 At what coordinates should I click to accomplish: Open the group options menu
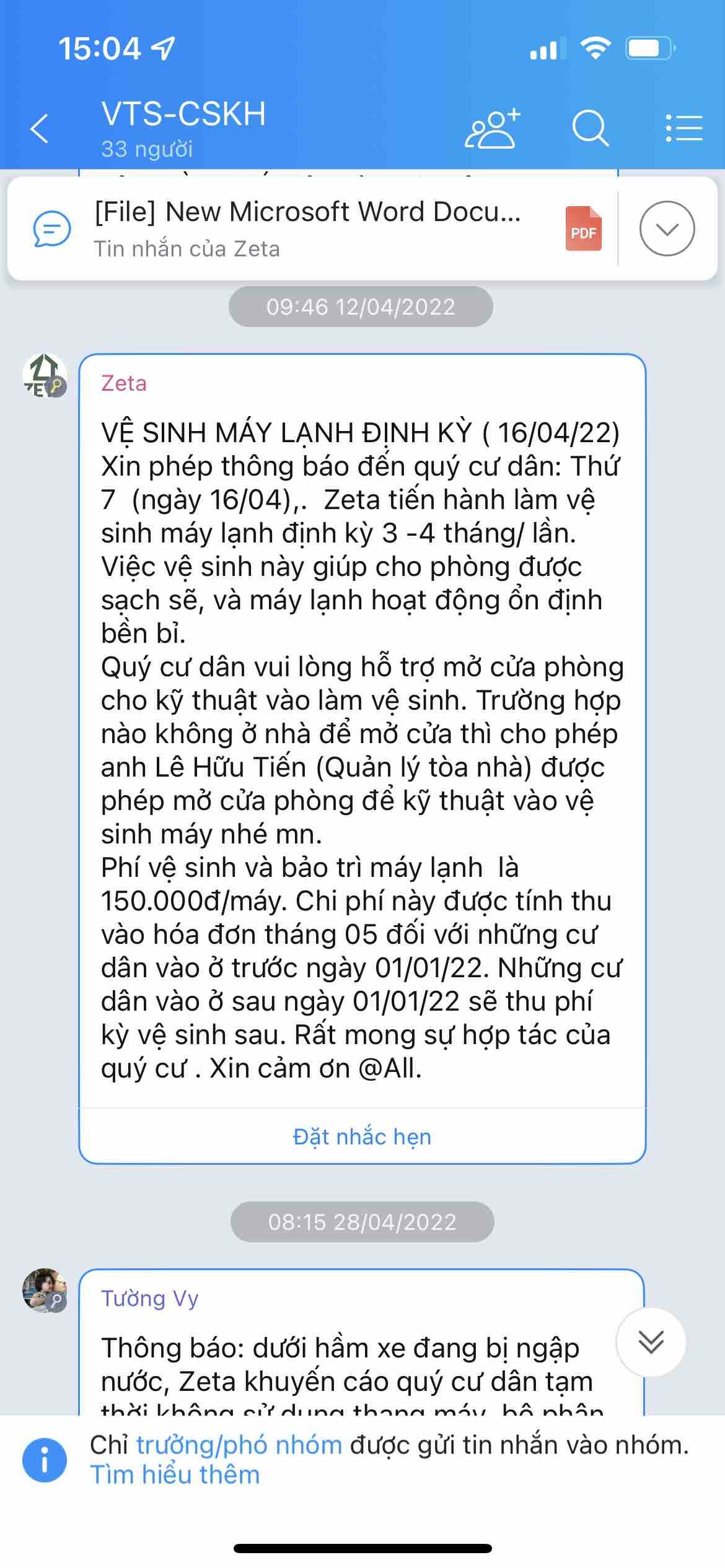[x=683, y=128]
